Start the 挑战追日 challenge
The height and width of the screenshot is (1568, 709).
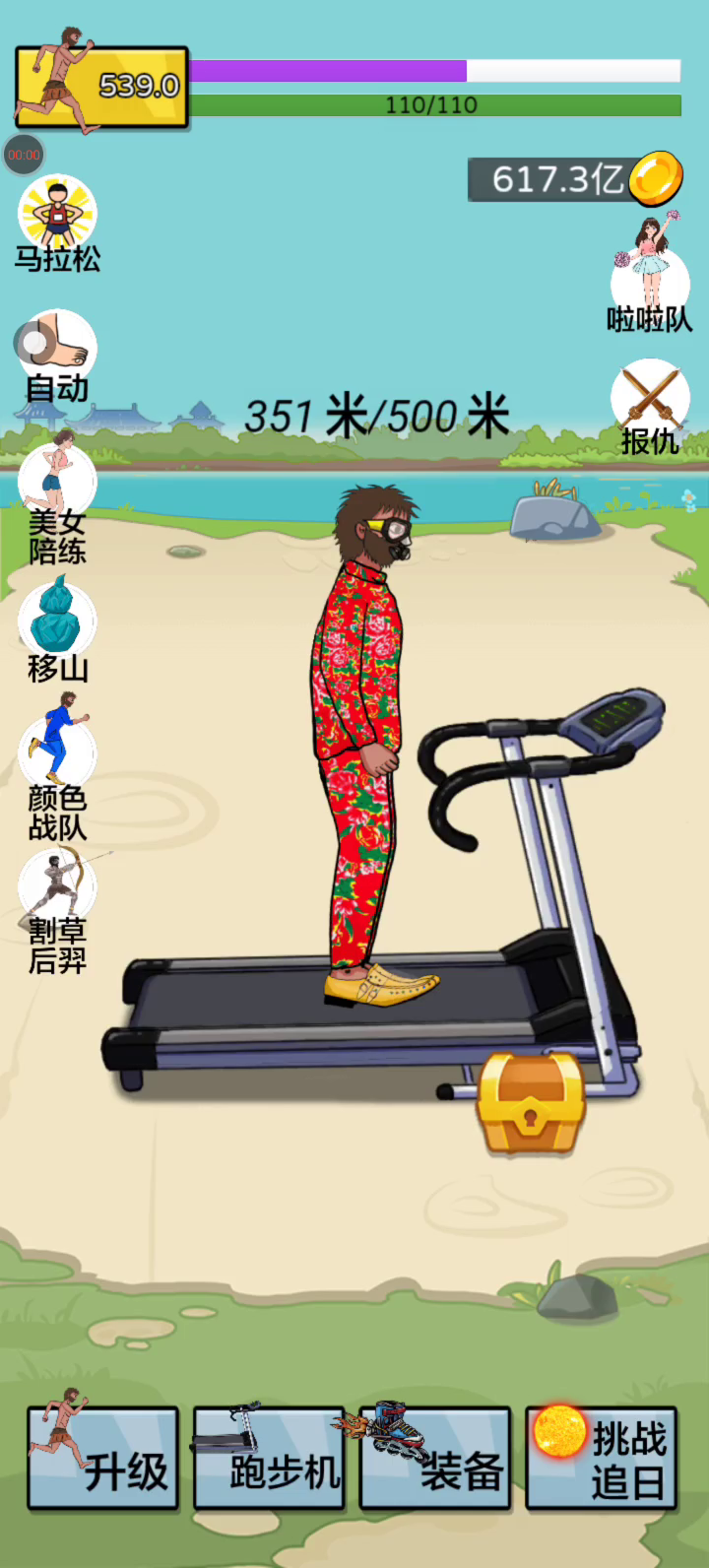click(601, 1459)
